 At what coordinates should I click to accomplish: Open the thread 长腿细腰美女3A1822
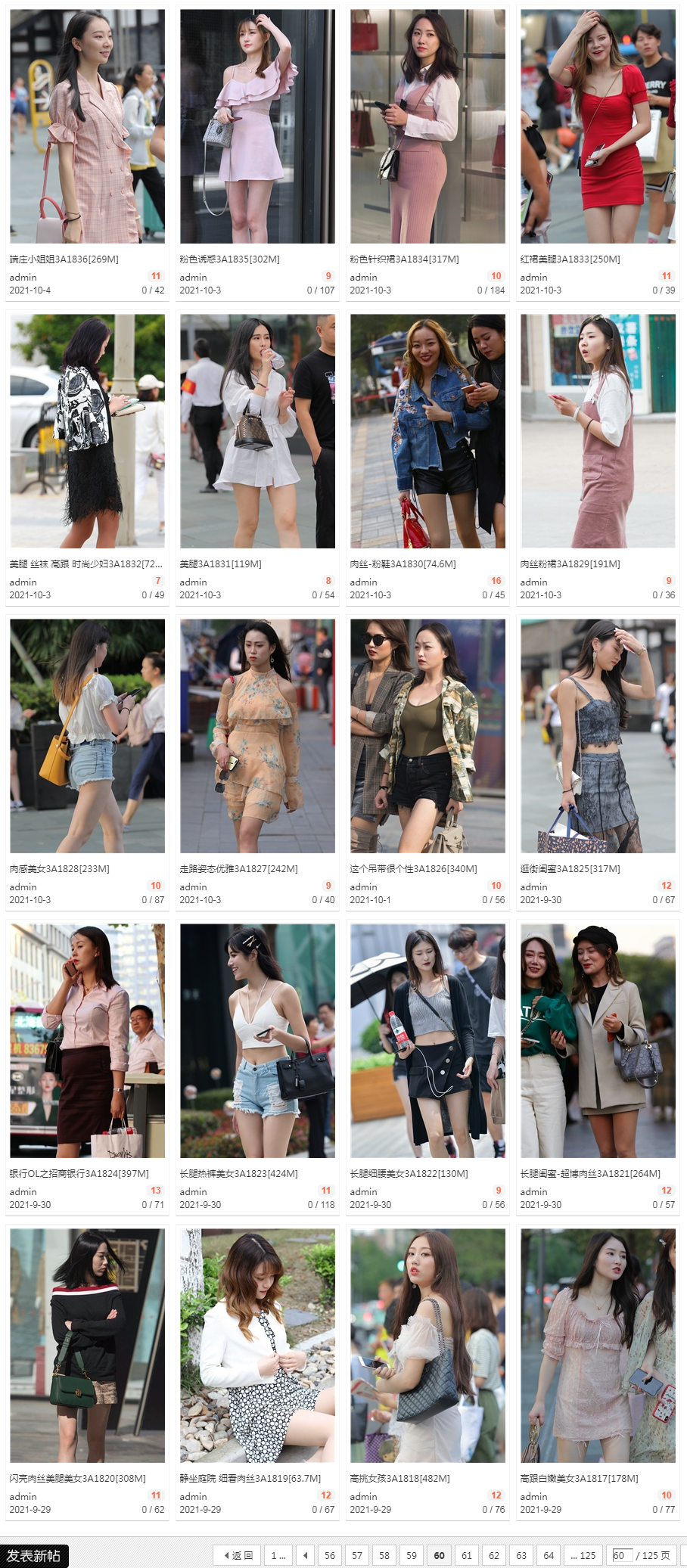pyautogui.click(x=409, y=1173)
